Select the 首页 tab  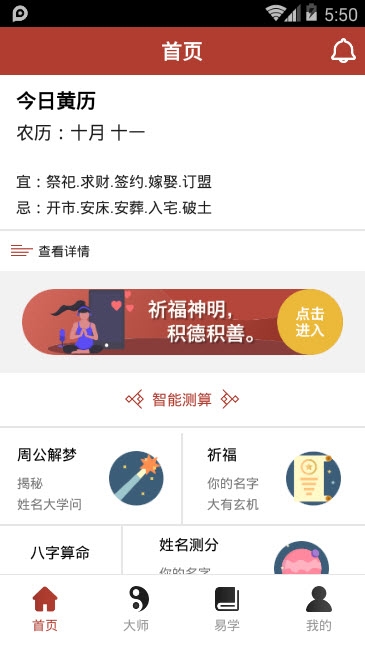45,610
